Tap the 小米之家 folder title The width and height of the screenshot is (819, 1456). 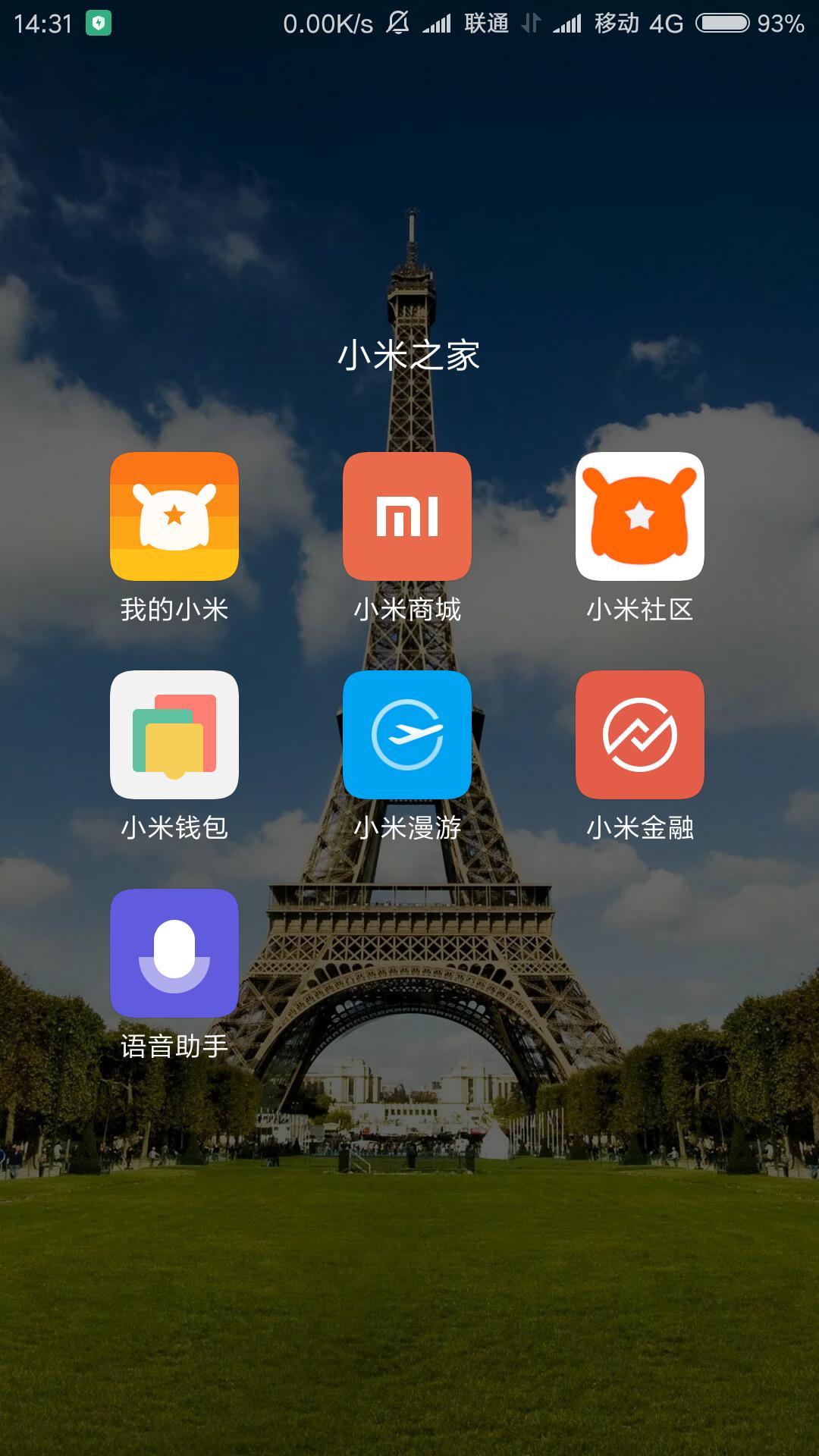(409, 355)
